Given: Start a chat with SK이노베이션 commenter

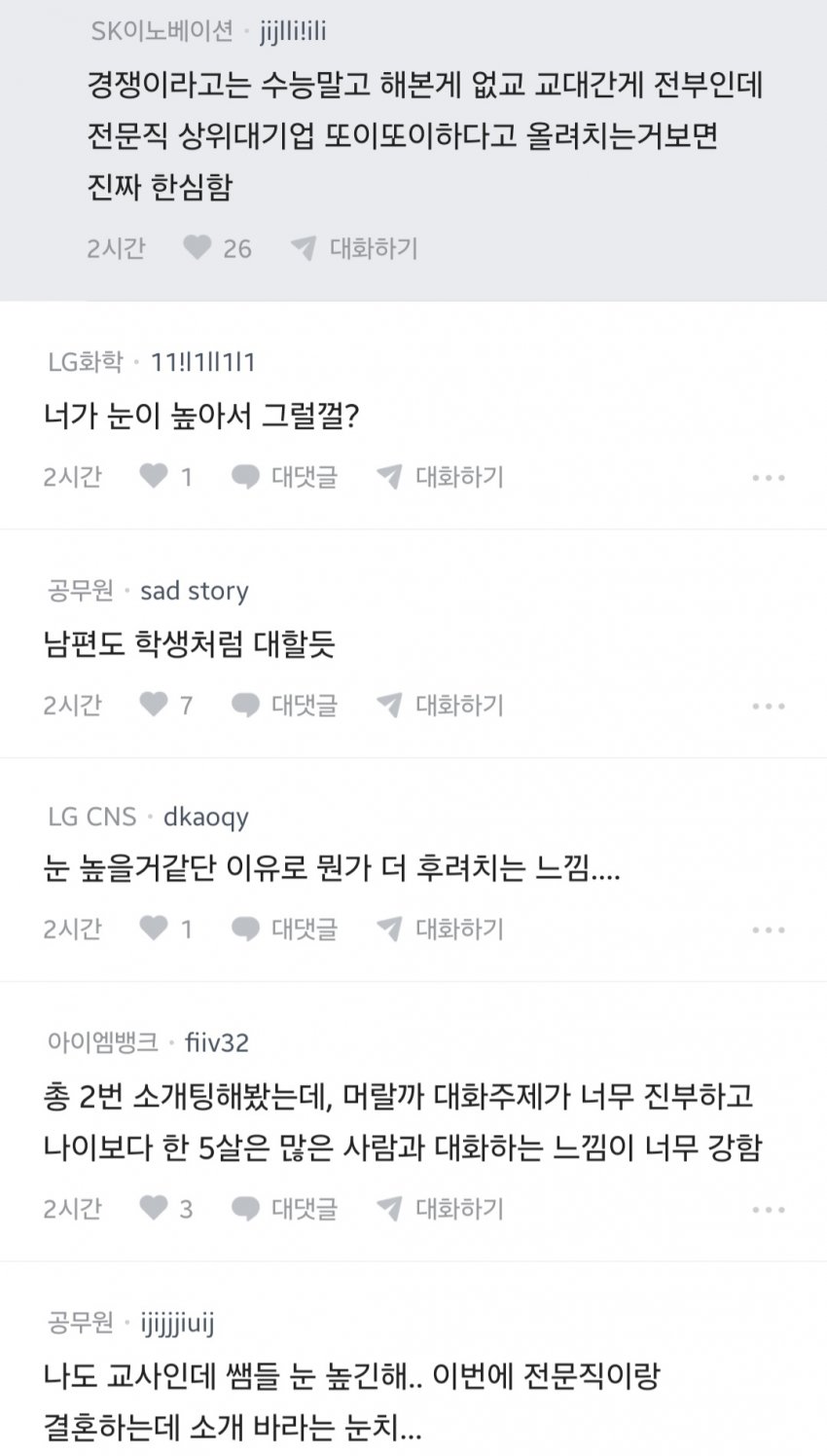Looking at the screenshot, I should (355, 248).
